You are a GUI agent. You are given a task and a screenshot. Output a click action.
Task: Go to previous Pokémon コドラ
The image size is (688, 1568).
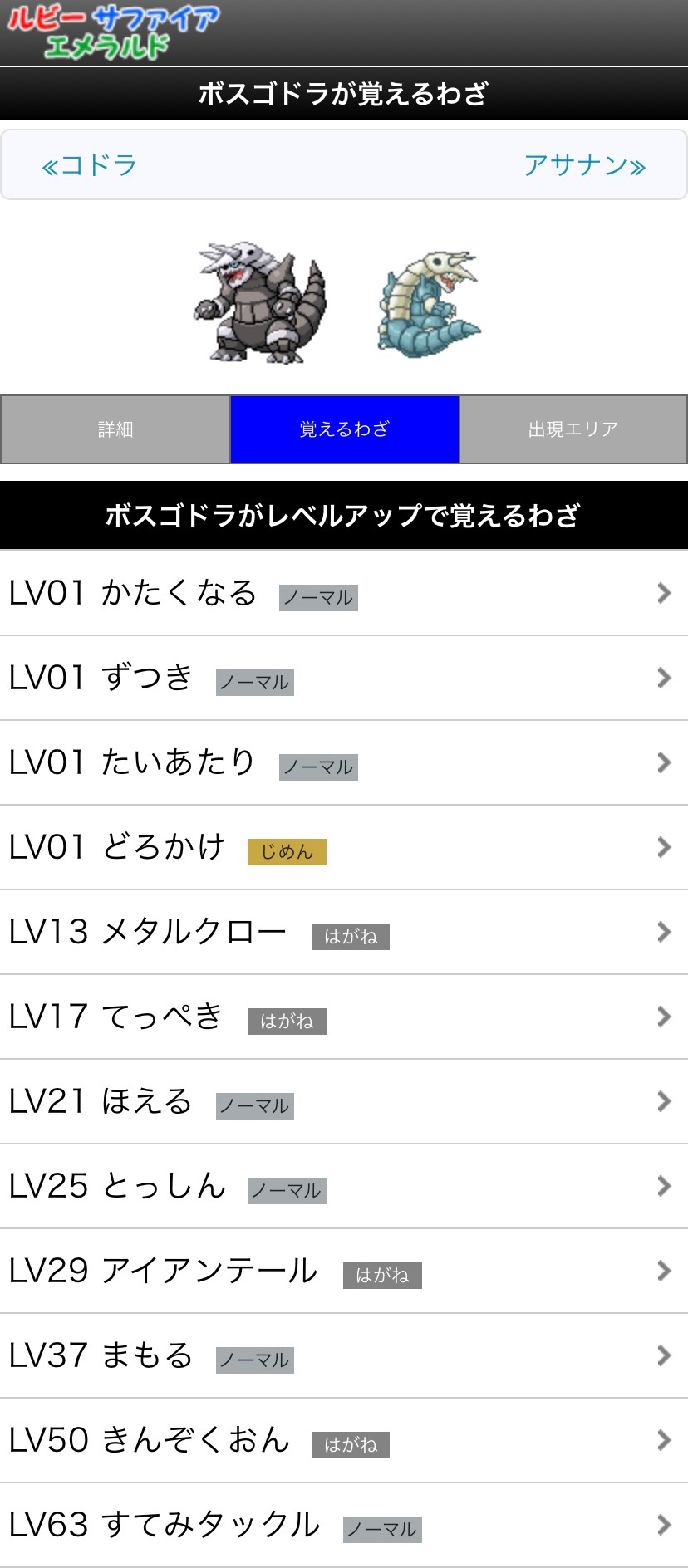point(90,165)
